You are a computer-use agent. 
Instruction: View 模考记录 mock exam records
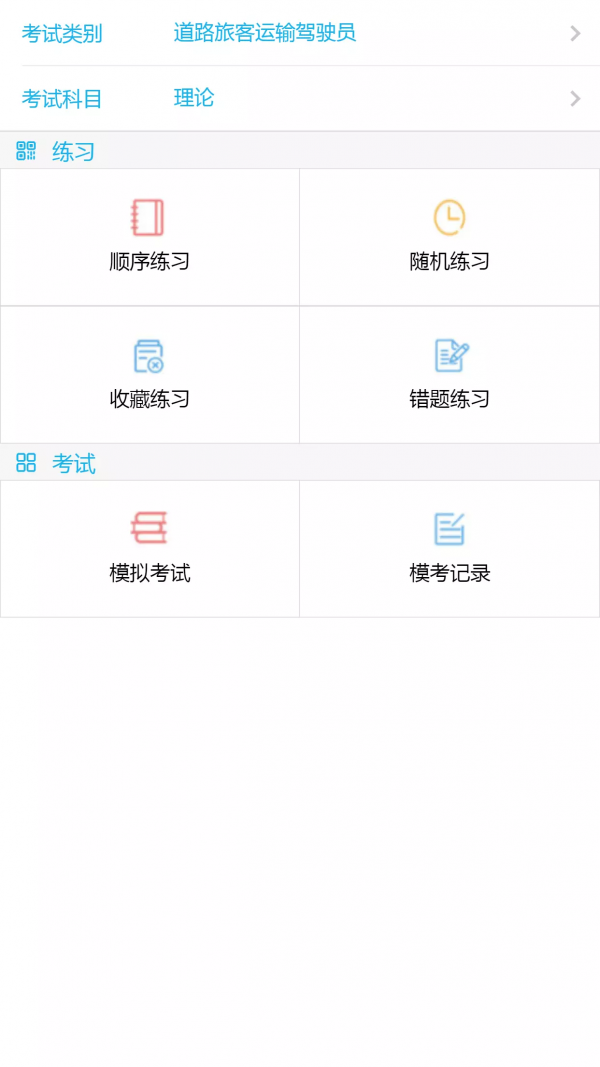click(449, 548)
